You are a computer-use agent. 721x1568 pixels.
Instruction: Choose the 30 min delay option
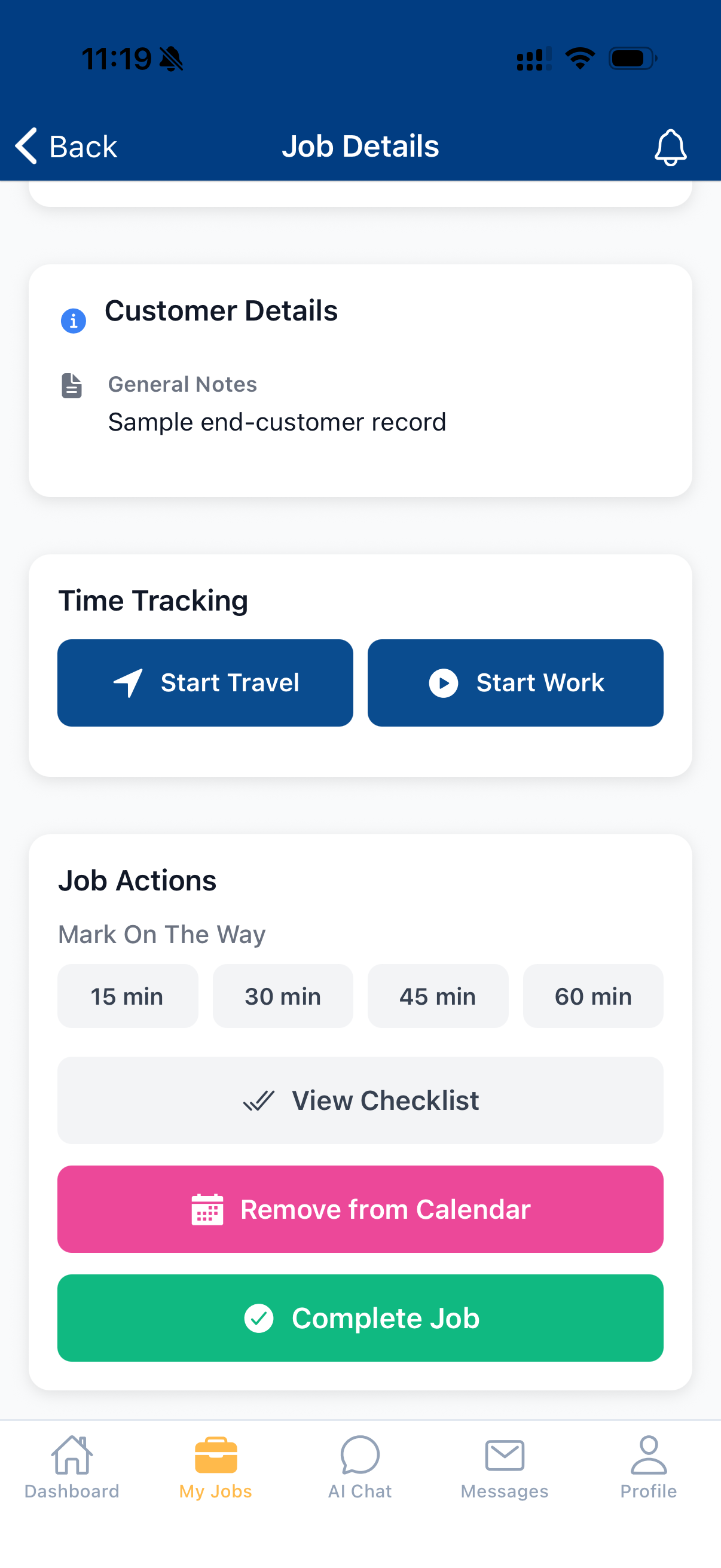pyautogui.click(x=282, y=996)
